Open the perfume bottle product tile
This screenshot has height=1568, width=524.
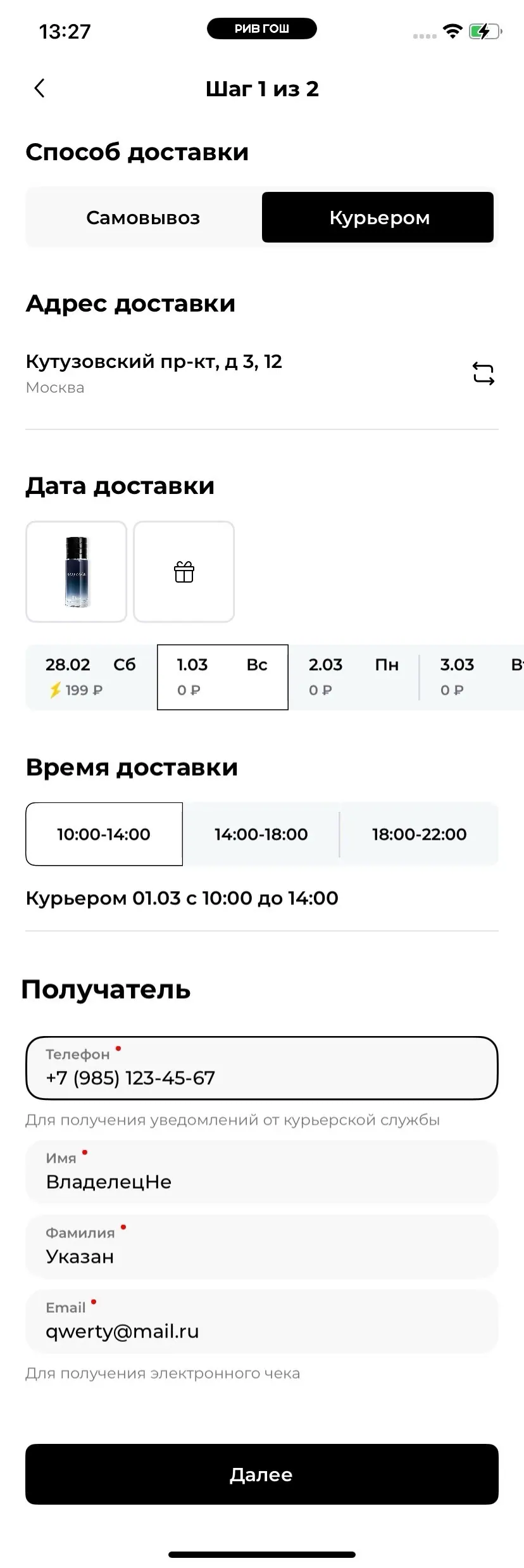77,572
